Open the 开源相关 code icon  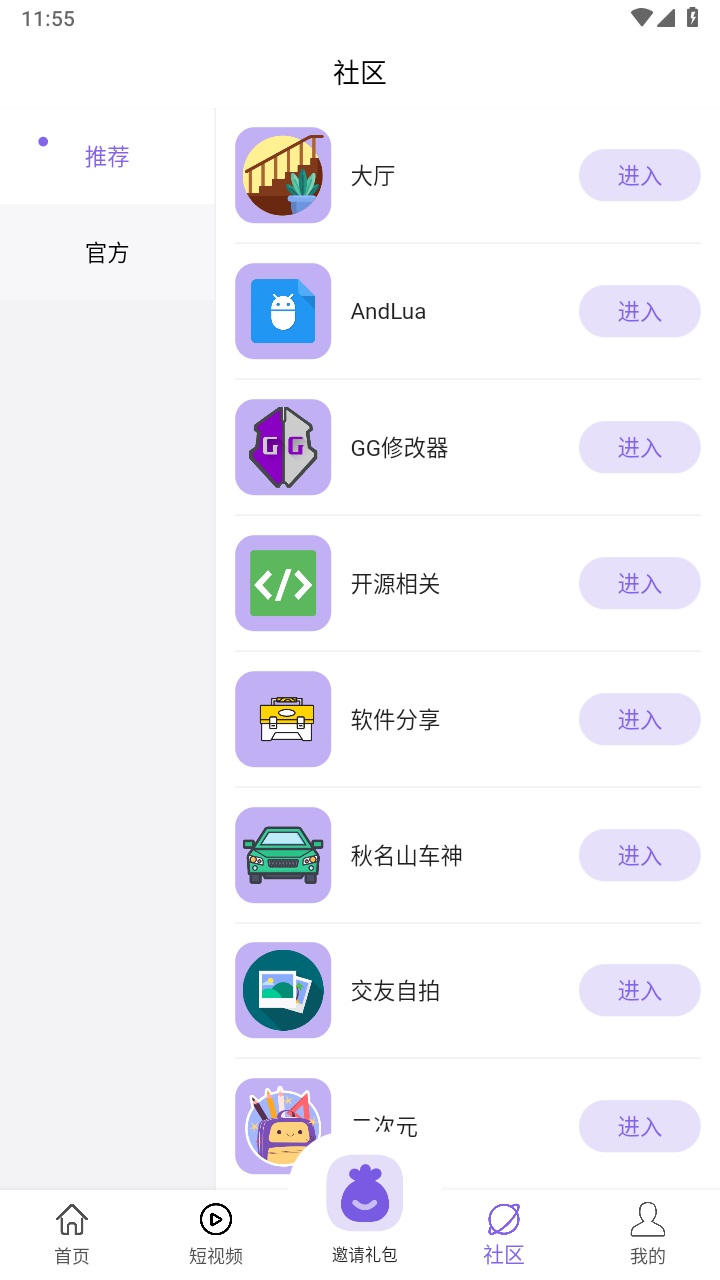click(x=283, y=583)
